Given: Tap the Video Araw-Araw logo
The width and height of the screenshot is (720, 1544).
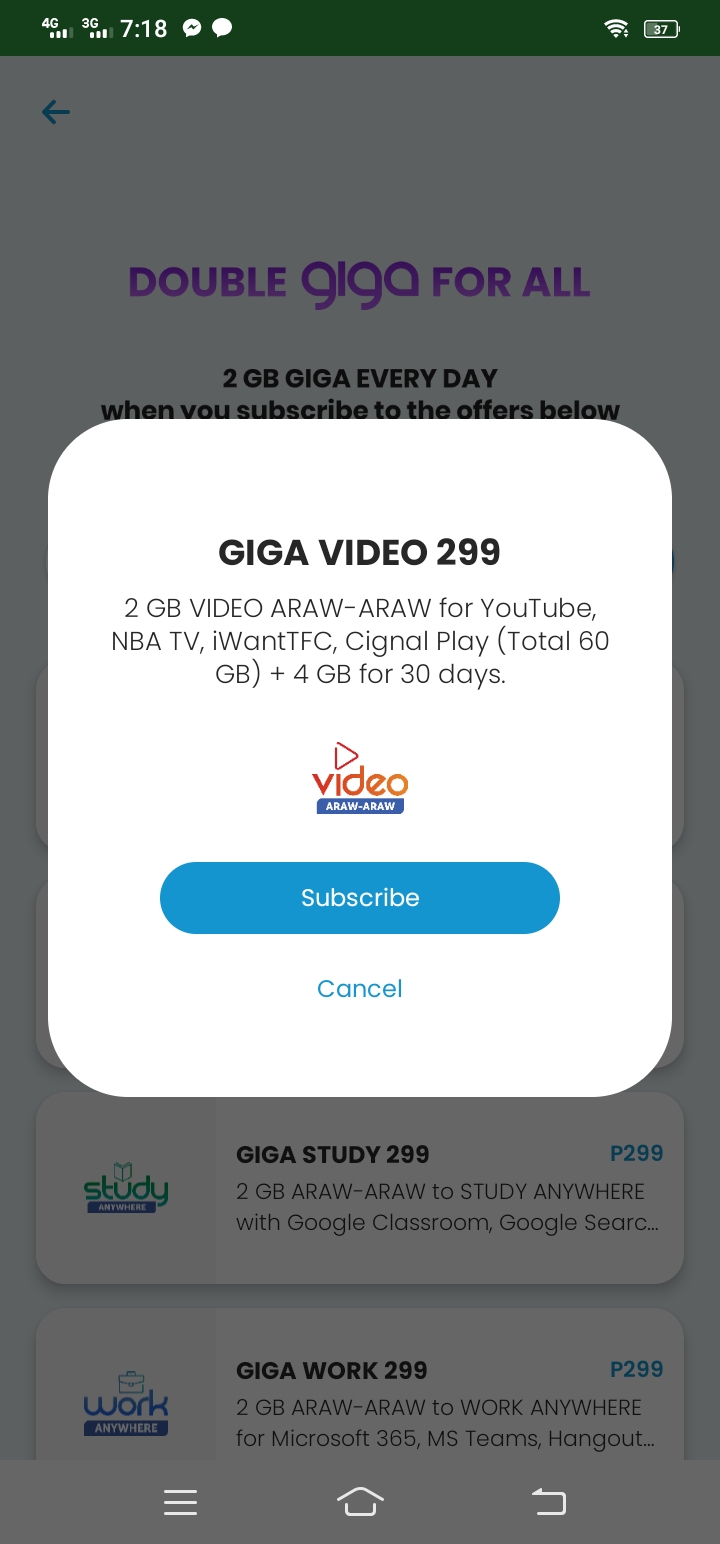Looking at the screenshot, I should [x=359, y=778].
